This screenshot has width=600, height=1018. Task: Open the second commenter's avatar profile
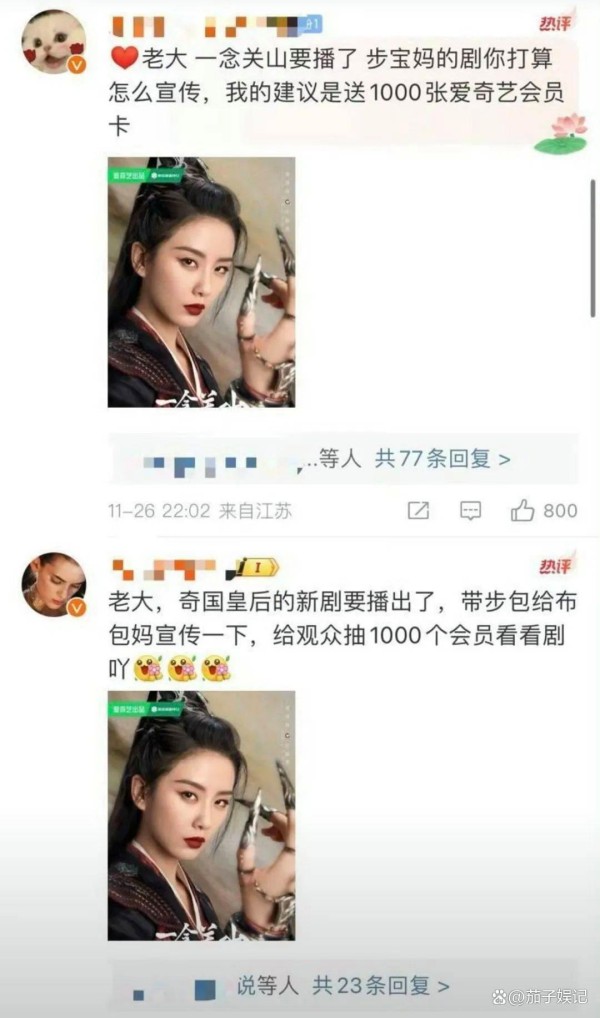click(x=53, y=583)
